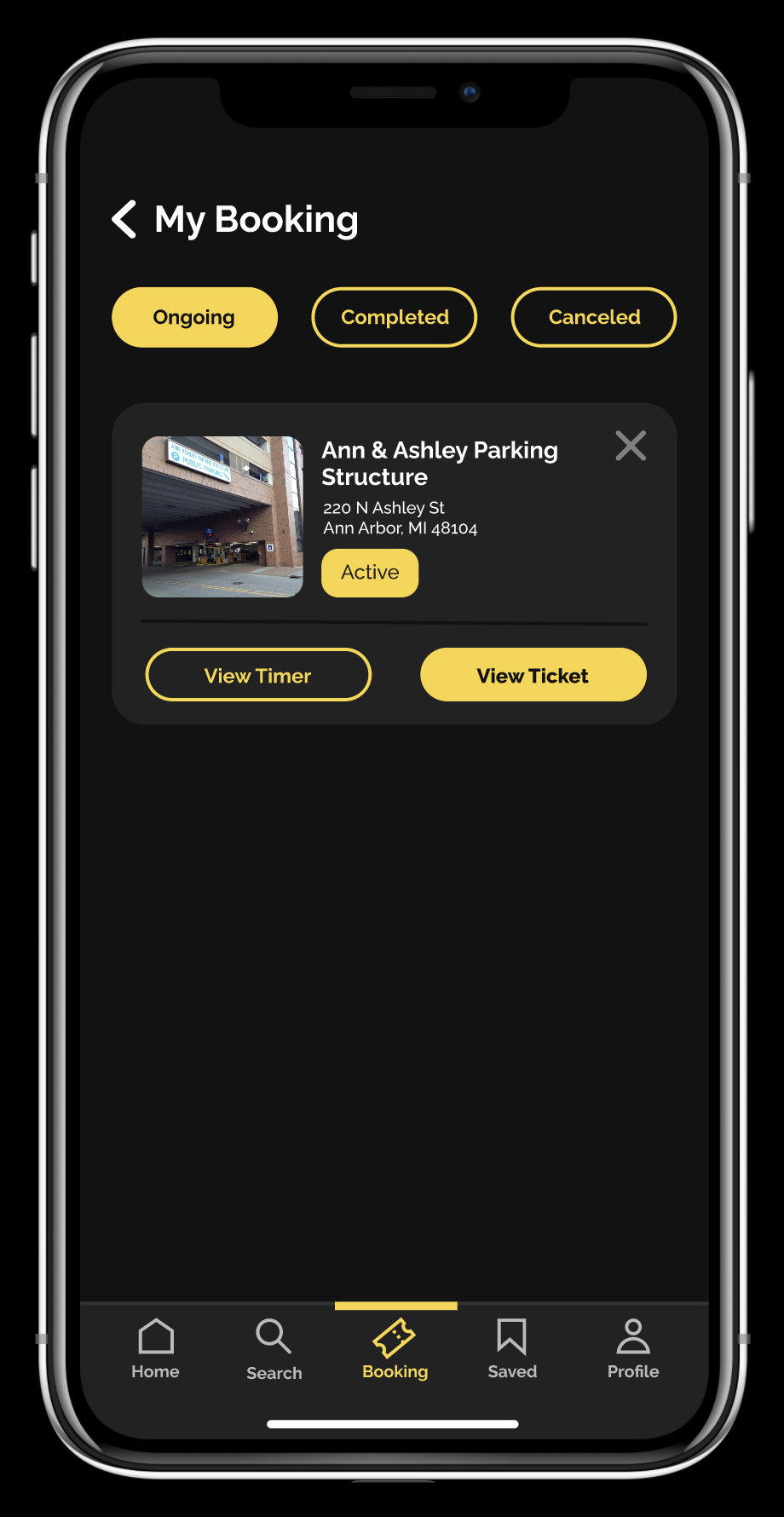The image size is (784, 1517).
Task: Select the Ongoing filter
Action: tap(194, 317)
